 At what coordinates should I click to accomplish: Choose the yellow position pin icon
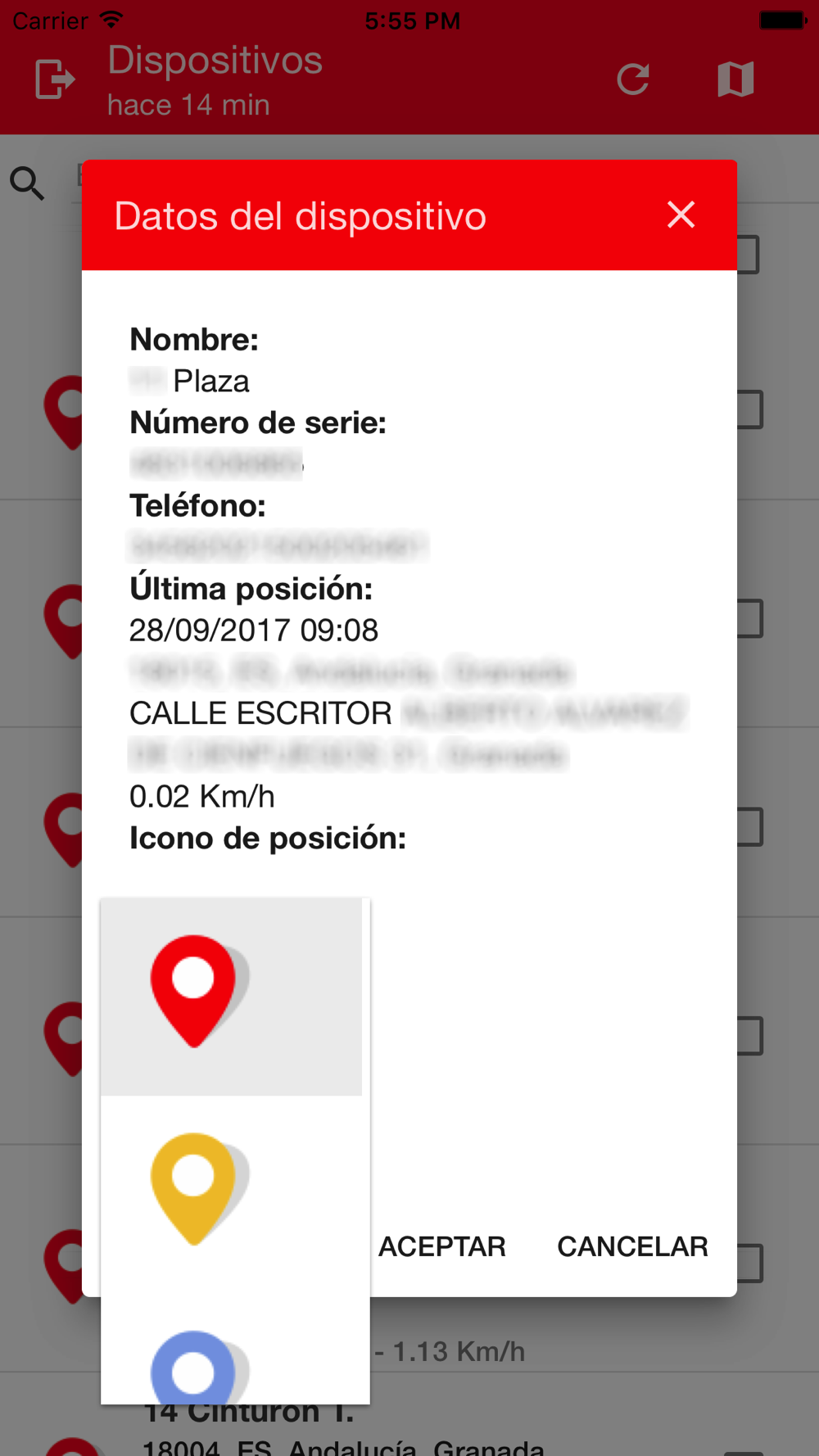231,1194
